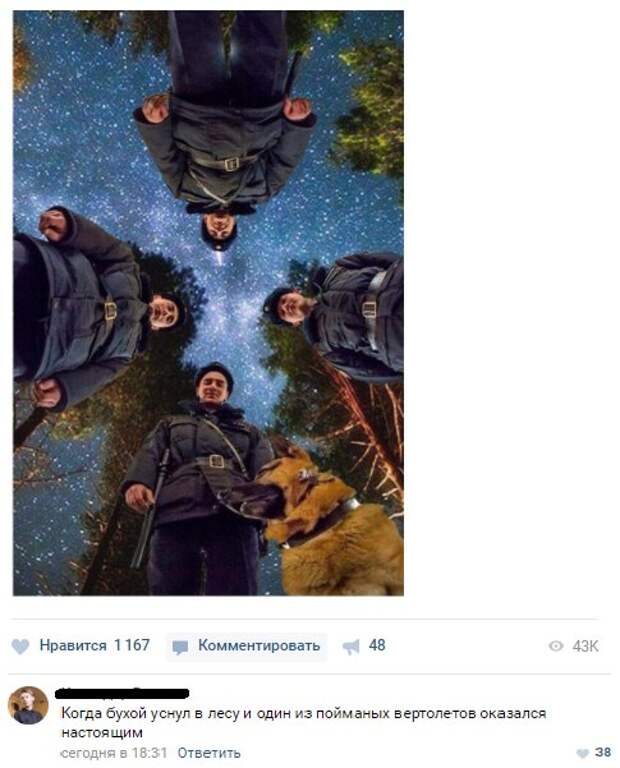Open the post's photo

click(208, 303)
